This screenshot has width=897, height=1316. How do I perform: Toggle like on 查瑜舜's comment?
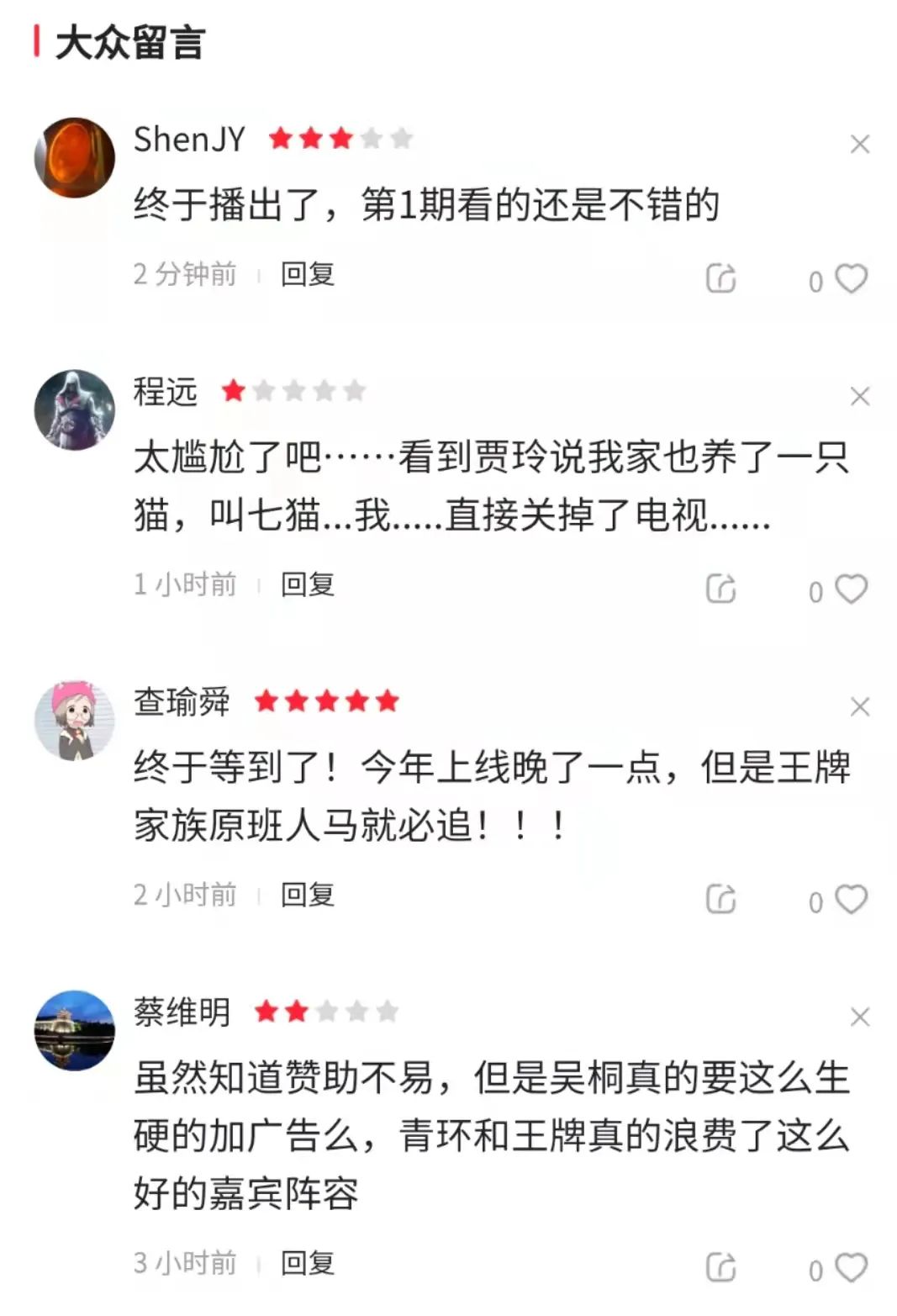(x=849, y=896)
